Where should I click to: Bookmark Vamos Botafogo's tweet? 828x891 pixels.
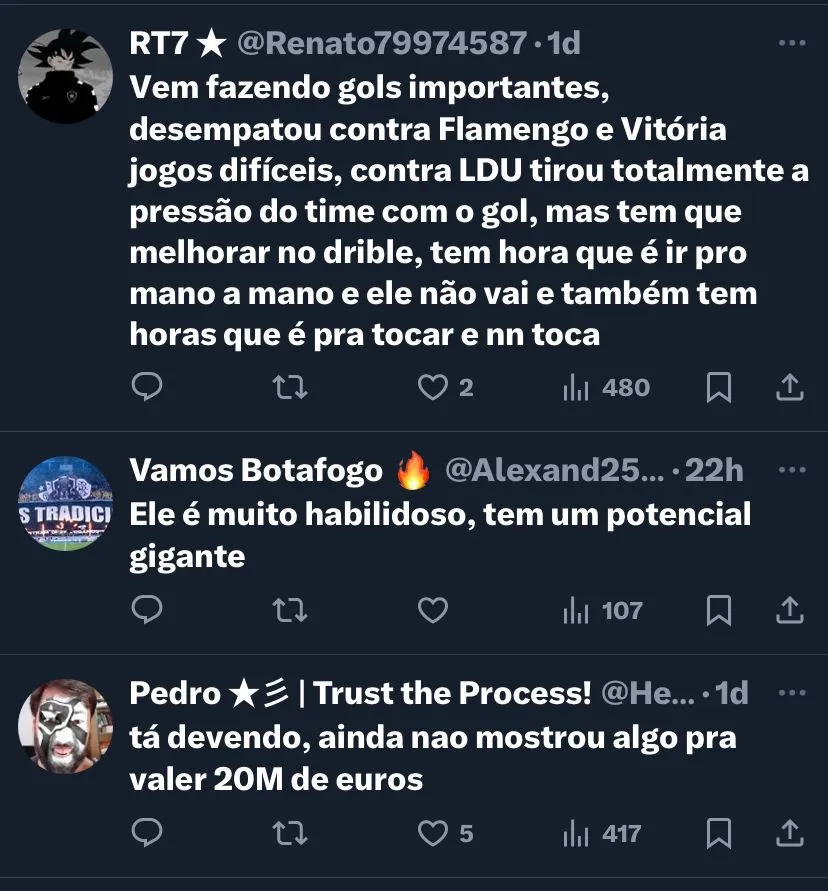[x=718, y=610]
